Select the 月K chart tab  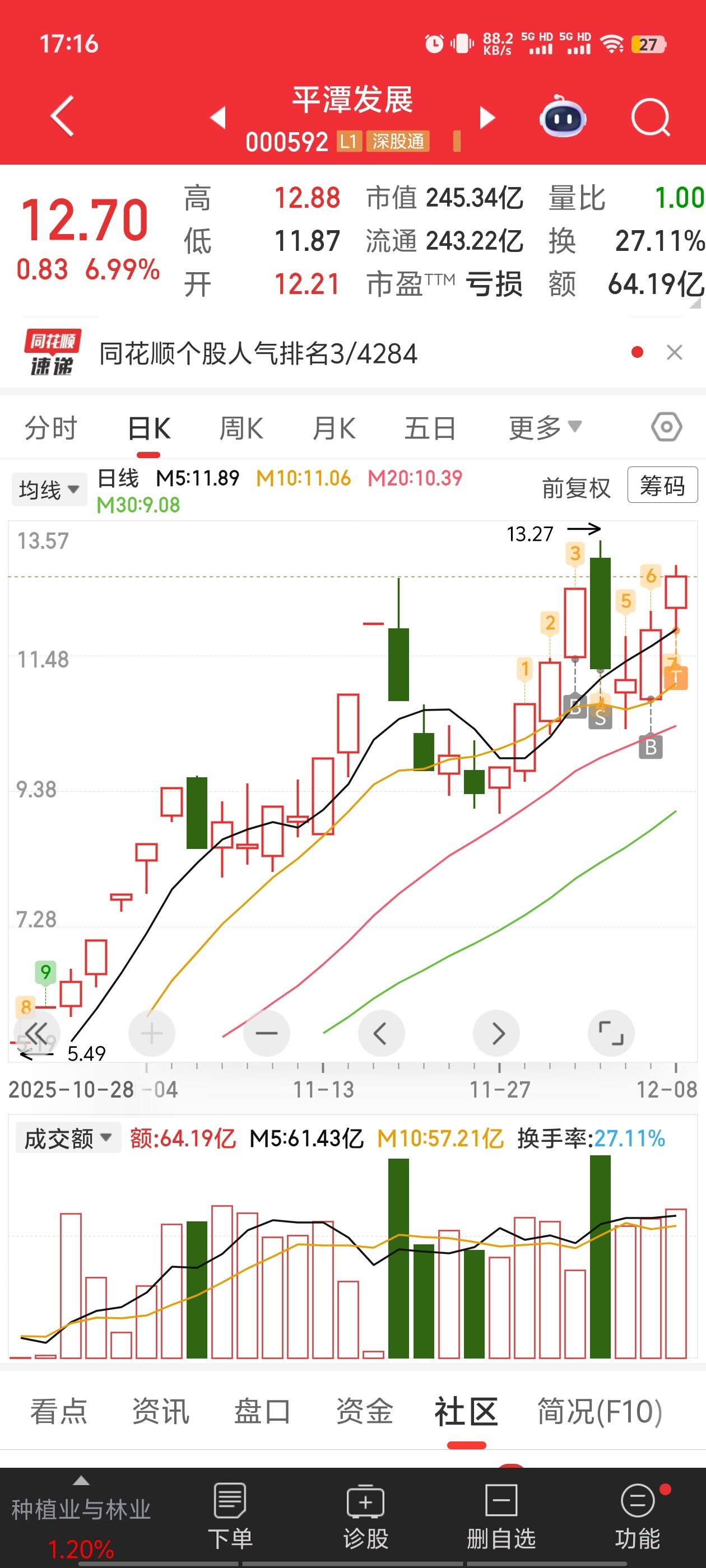(334, 428)
